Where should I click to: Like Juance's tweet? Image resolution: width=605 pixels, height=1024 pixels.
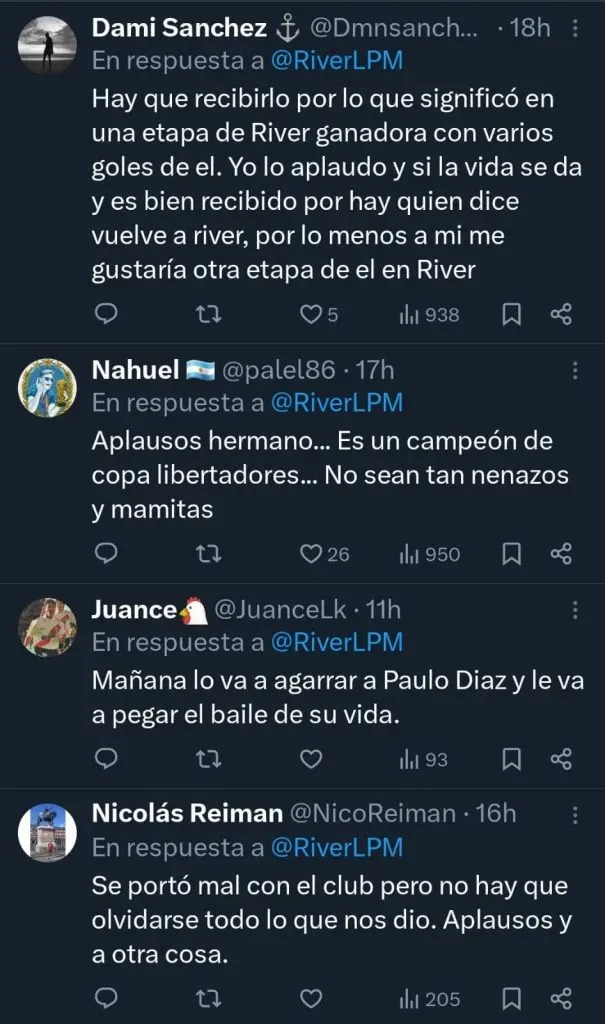tap(312, 759)
